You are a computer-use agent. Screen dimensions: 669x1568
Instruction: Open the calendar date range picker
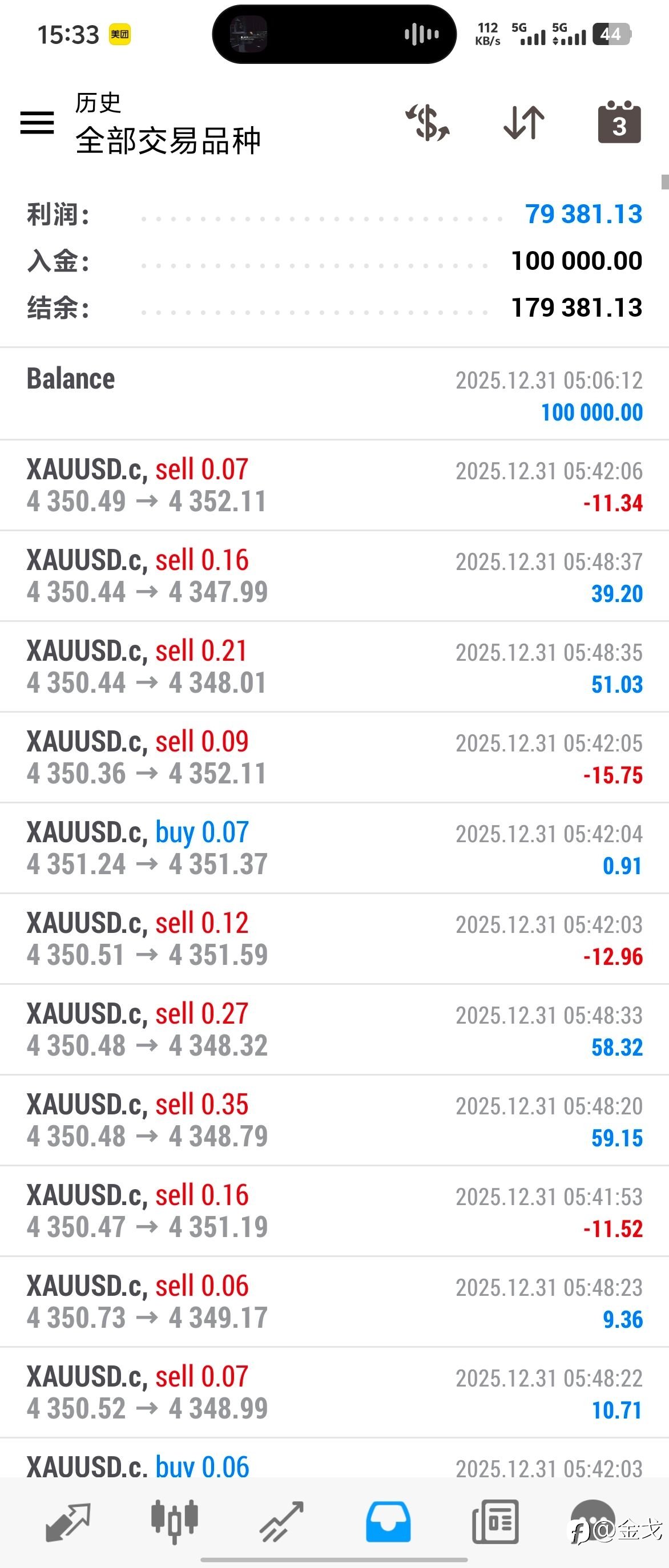pyautogui.click(x=619, y=122)
